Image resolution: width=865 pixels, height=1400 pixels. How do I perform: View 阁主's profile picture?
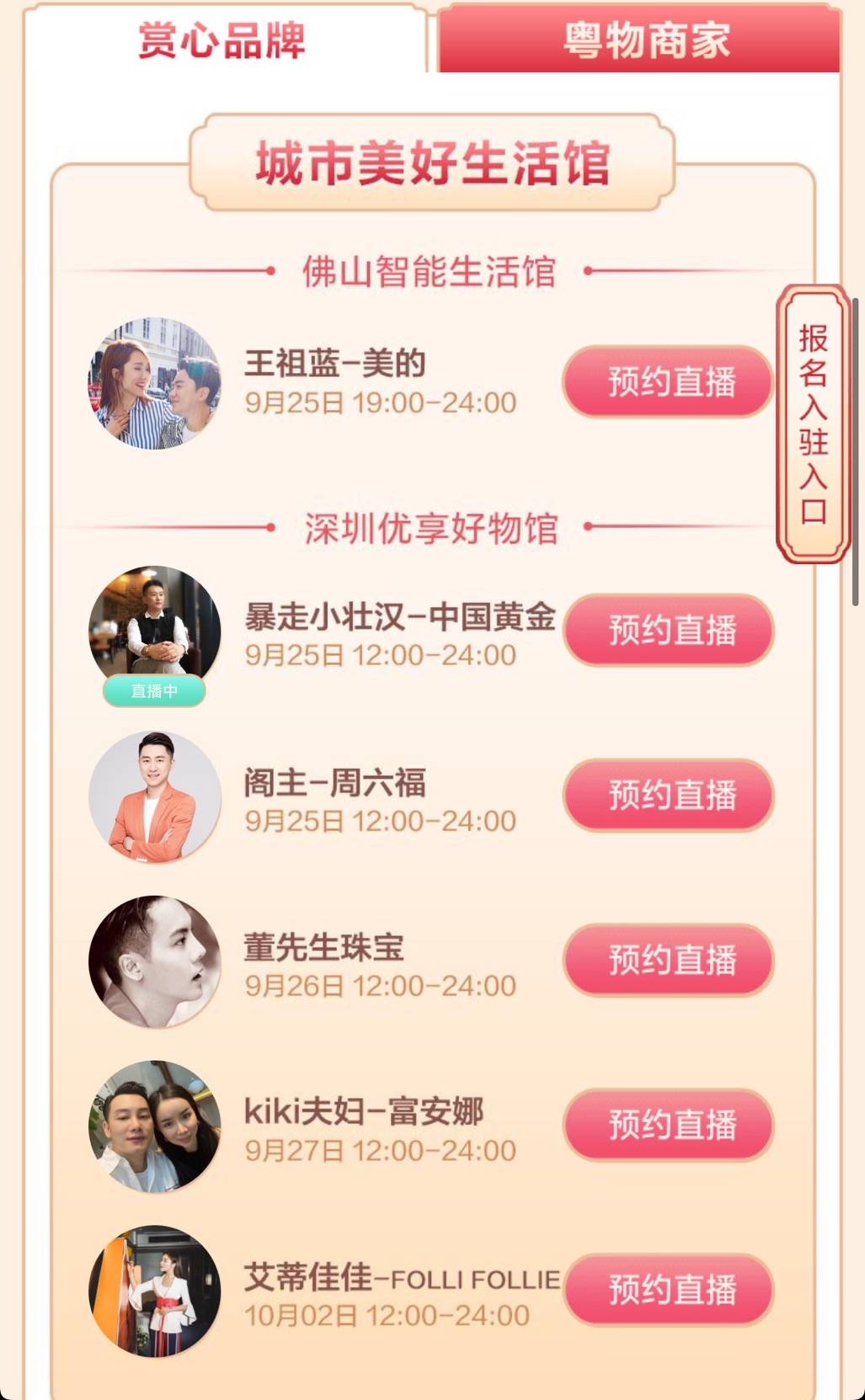click(x=155, y=796)
